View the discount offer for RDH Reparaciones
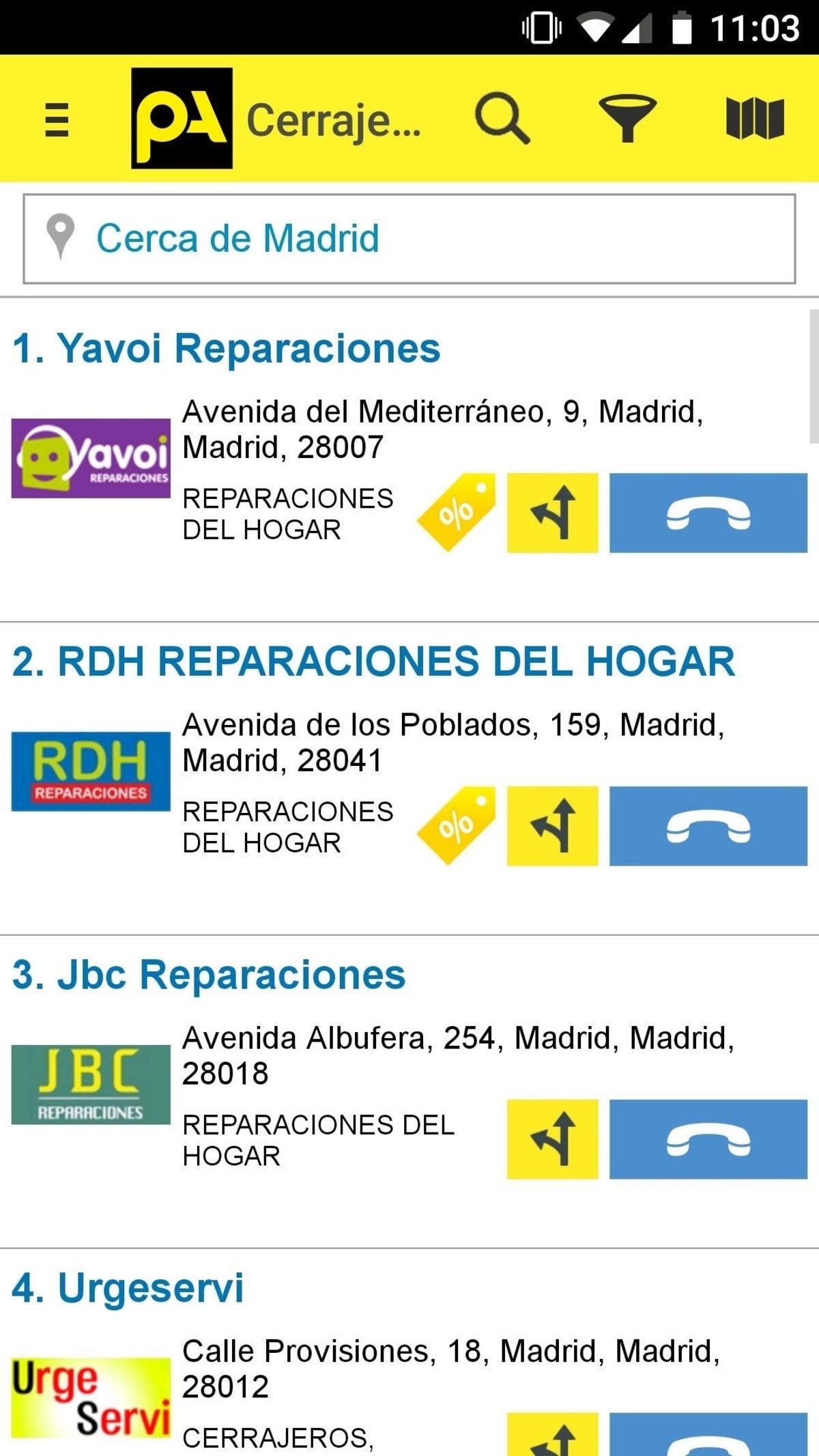The height and width of the screenshot is (1456, 819). pos(456,826)
